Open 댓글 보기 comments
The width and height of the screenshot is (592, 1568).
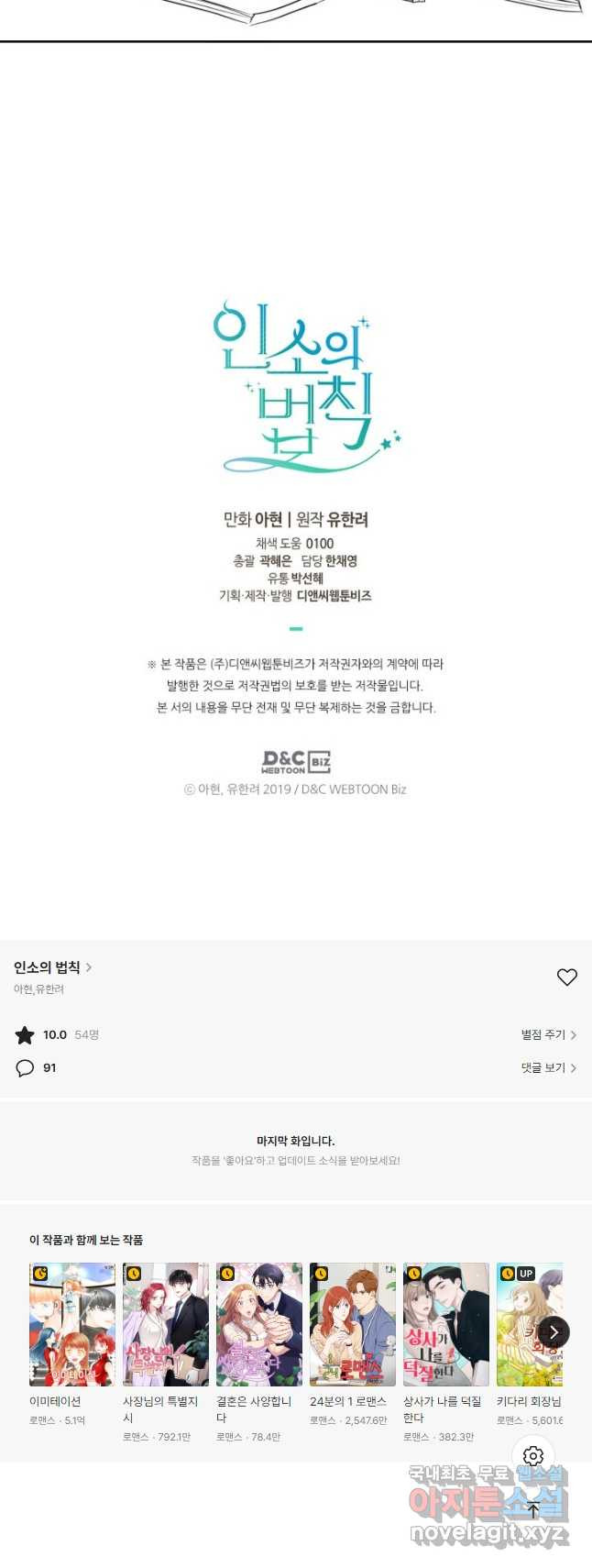(548, 1067)
